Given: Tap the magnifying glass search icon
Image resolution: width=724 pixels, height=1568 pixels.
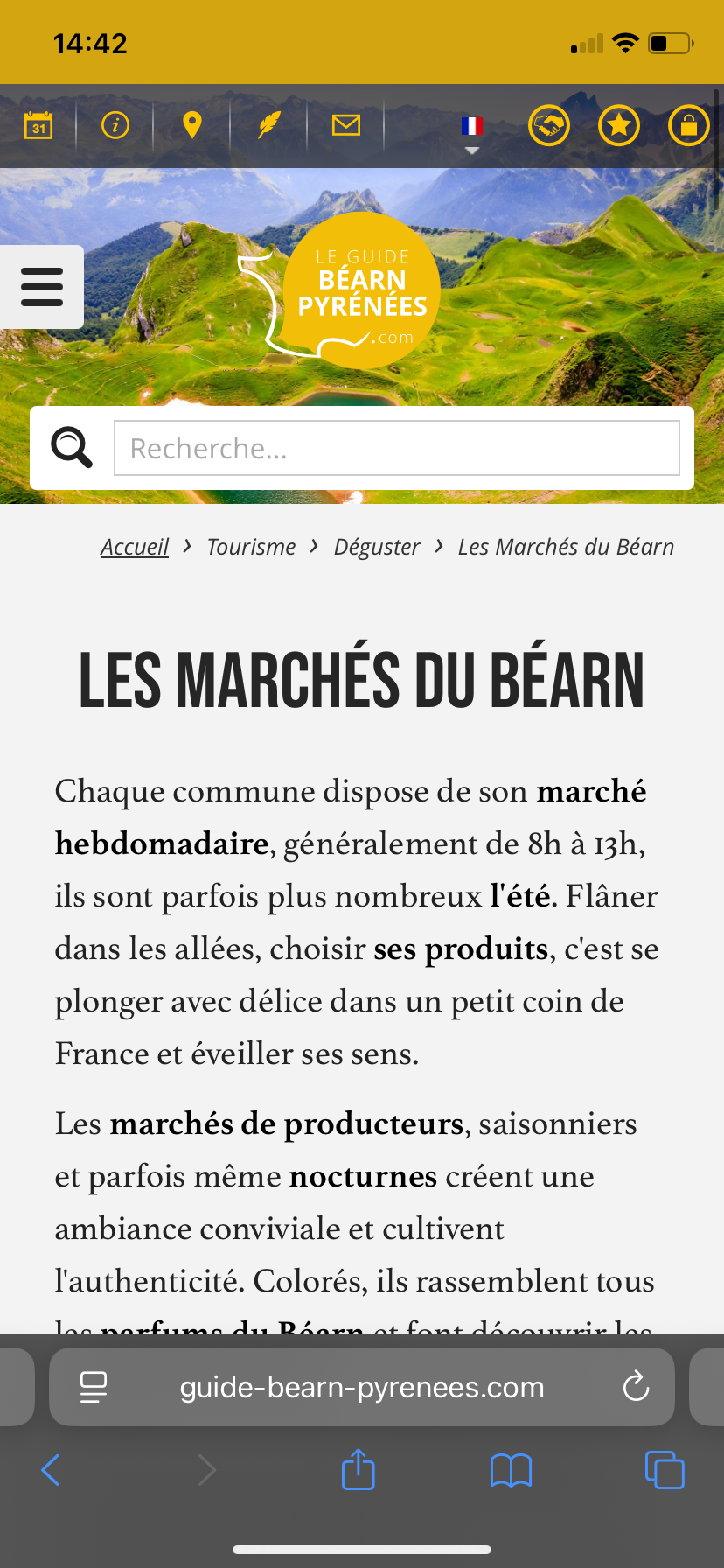Looking at the screenshot, I should point(72,448).
